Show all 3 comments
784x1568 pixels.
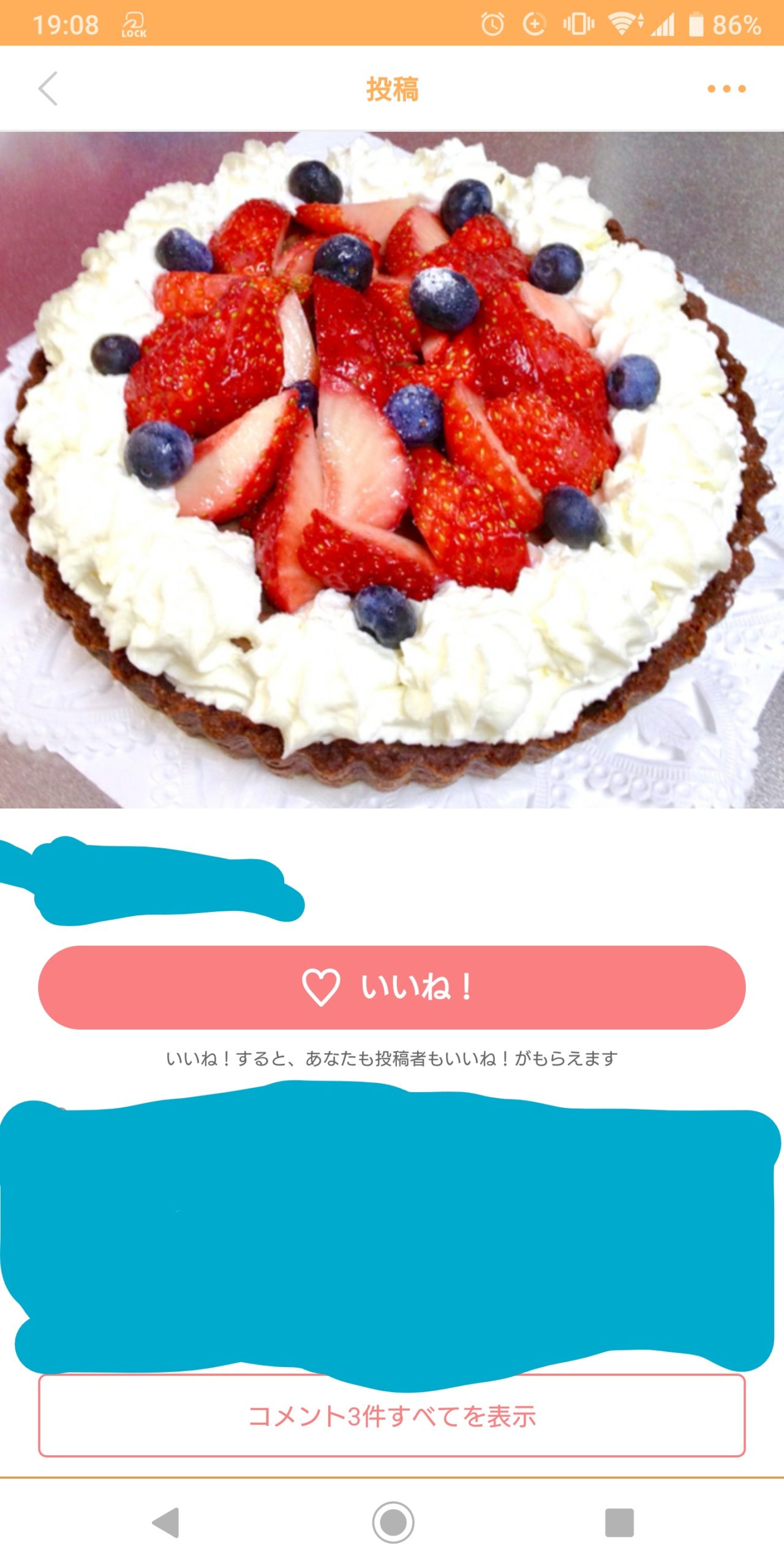(392, 1415)
